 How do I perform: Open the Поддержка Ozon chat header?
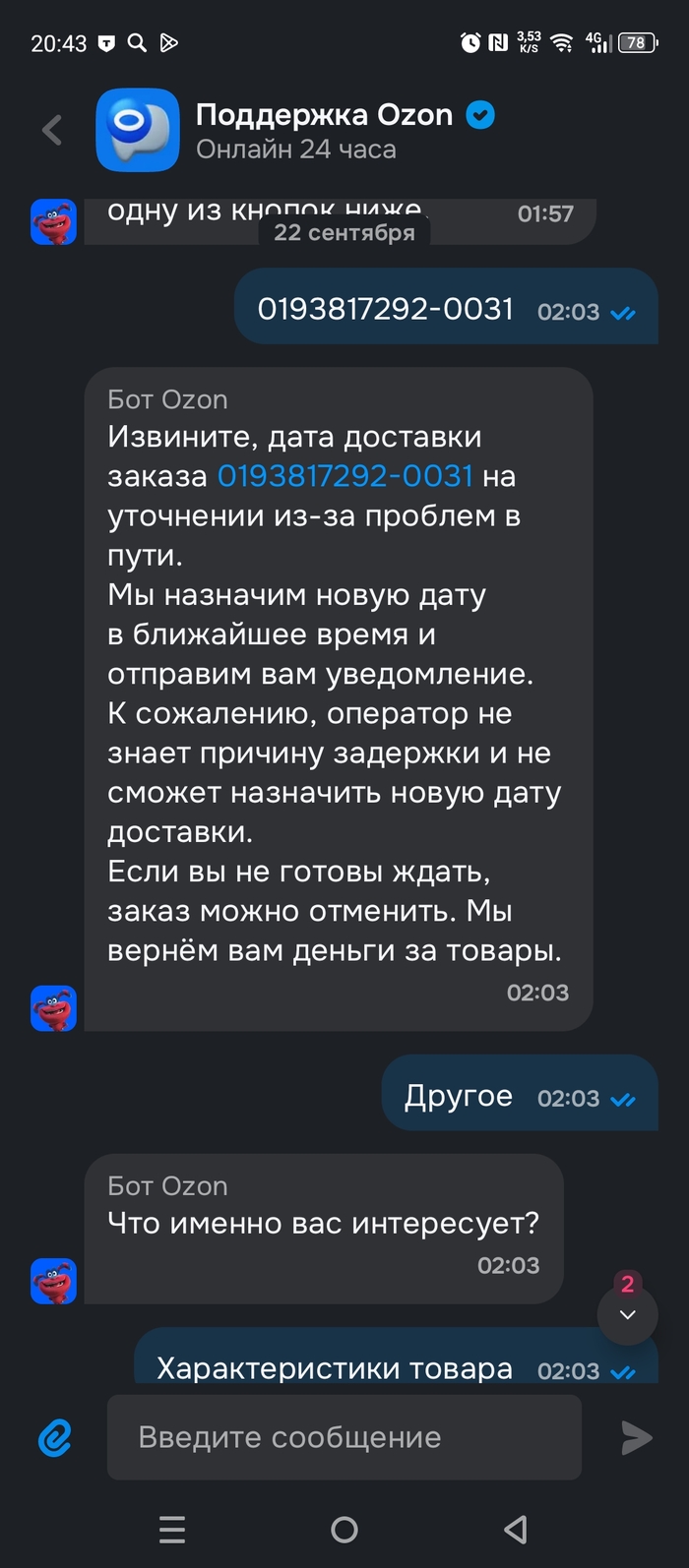(324, 130)
